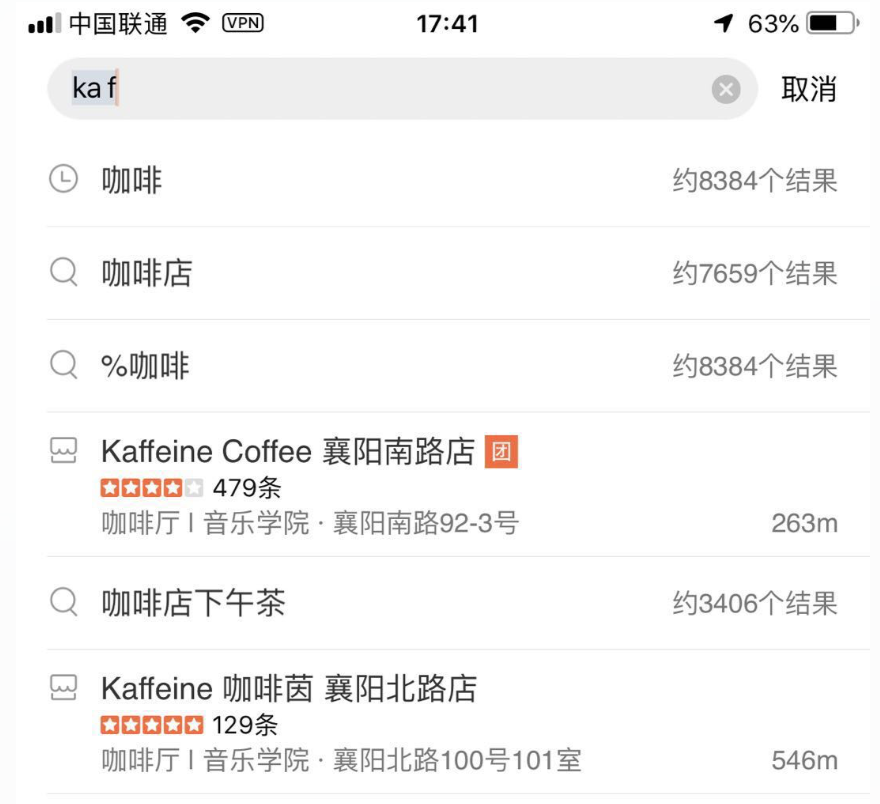Open Kaffeine Coffee 襄阳南路店
The width and height of the screenshot is (880, 804).
[440, 485]
